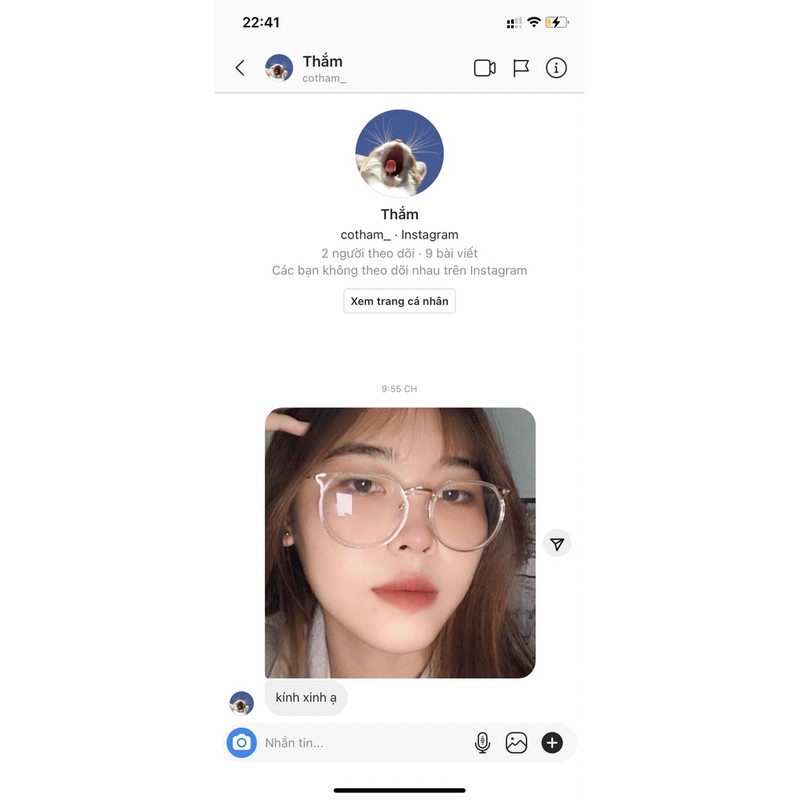Image resolution: width=800 pixels, height=800 pixels.
Task: Open the camera from the message bar
Action: pyautogui.click(x=241, y=743)
